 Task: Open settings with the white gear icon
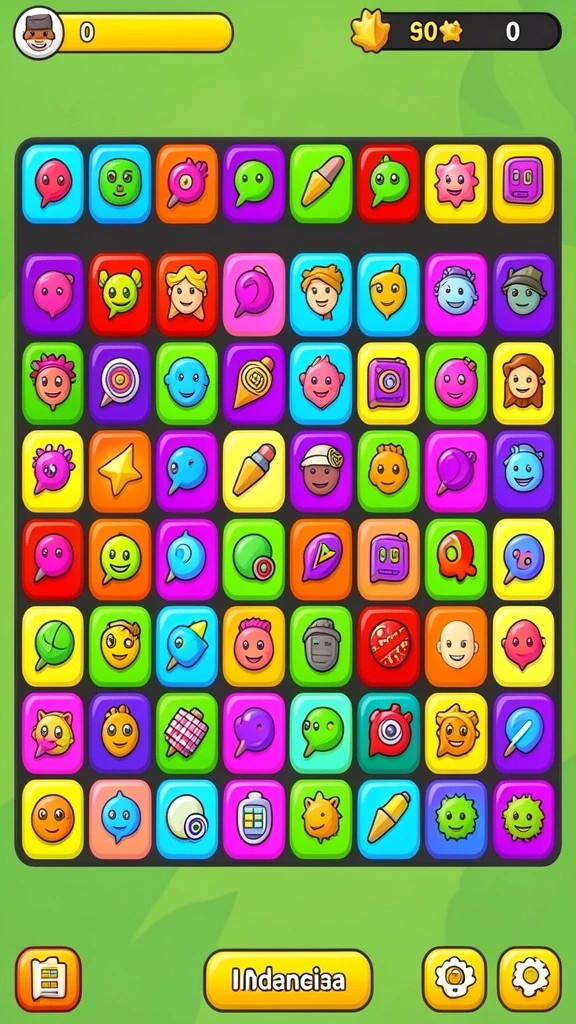530,979
